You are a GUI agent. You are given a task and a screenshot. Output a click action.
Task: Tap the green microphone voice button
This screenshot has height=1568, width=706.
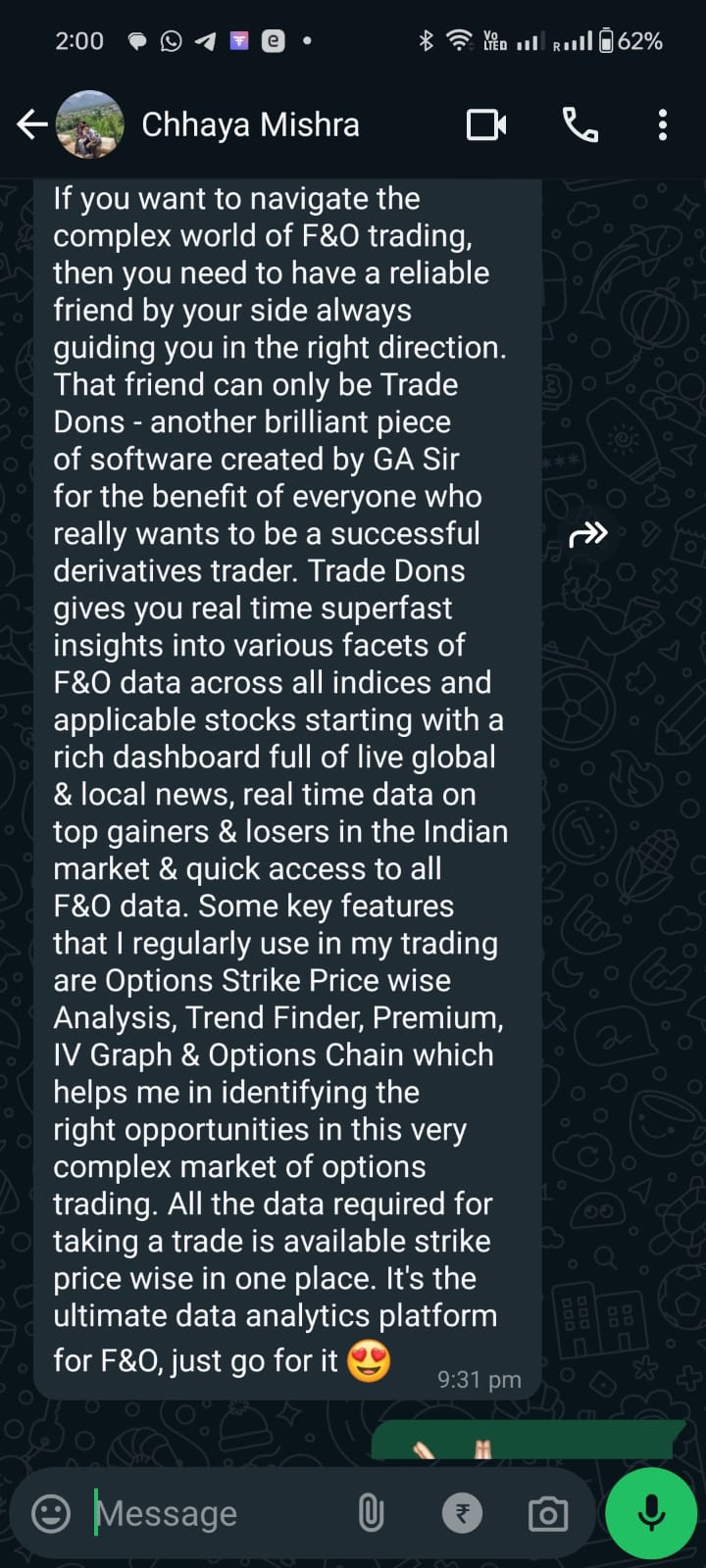pyautogui.click(x=651, y=1514)
